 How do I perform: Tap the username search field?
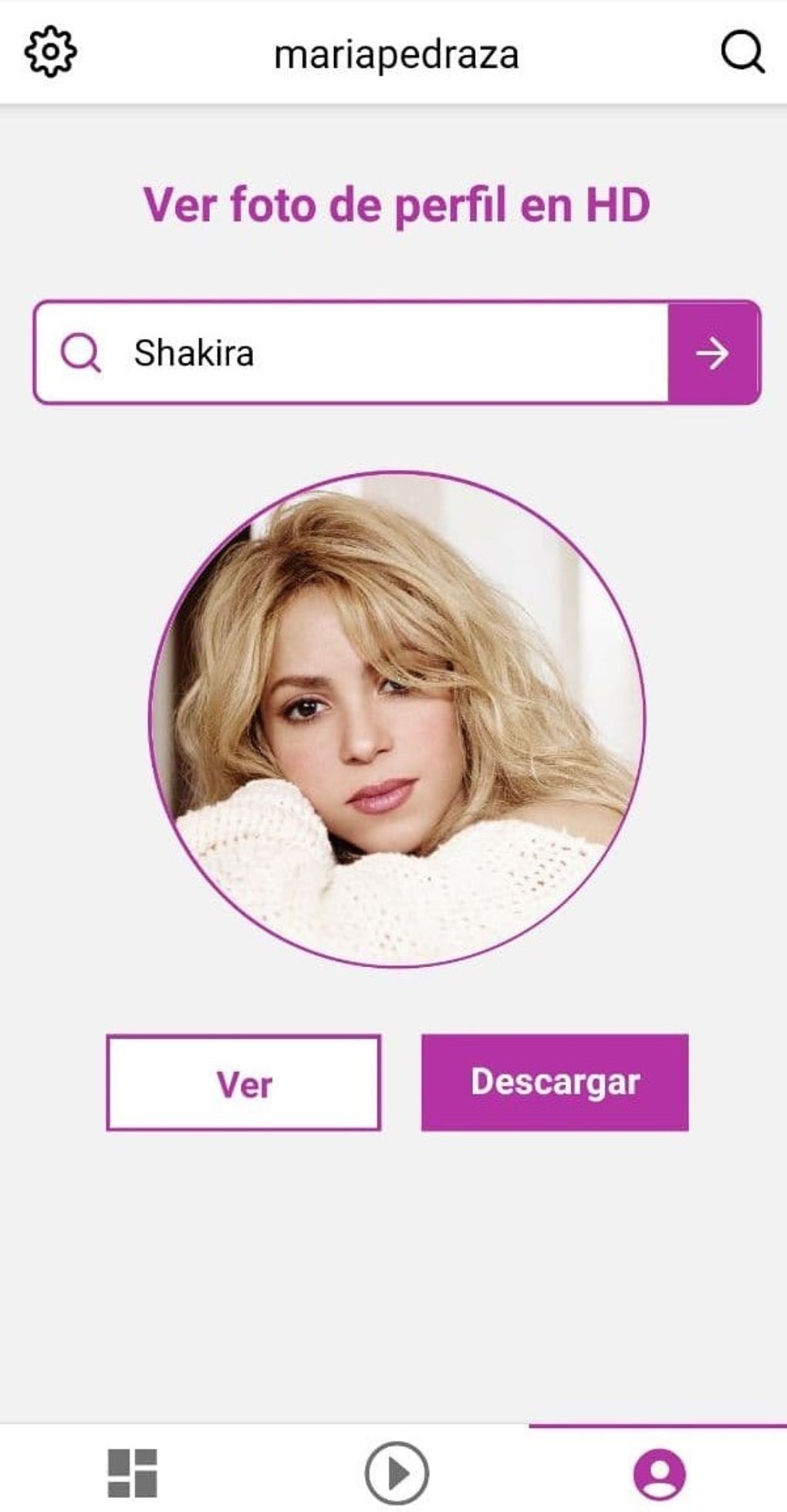tap(386, 353)
